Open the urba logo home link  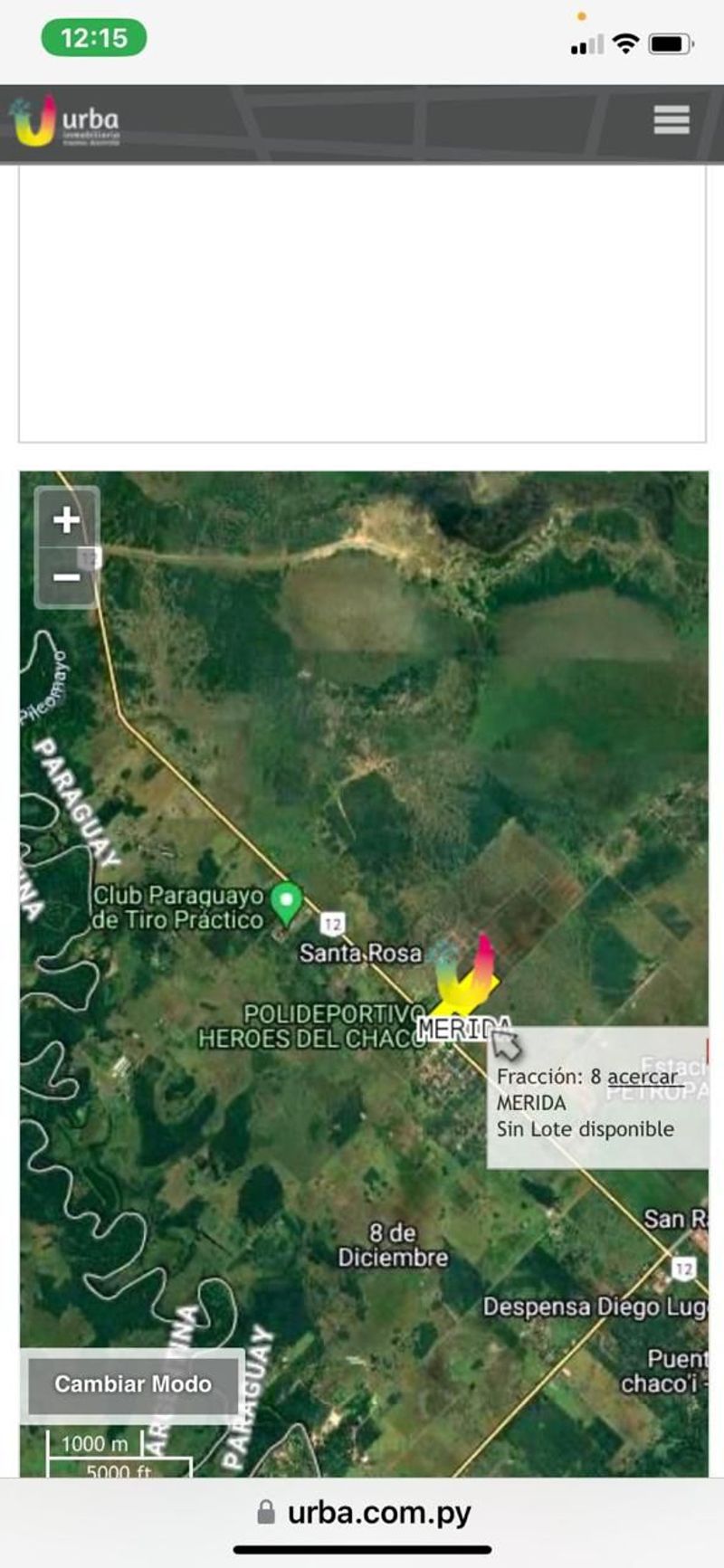click(65, 122)
